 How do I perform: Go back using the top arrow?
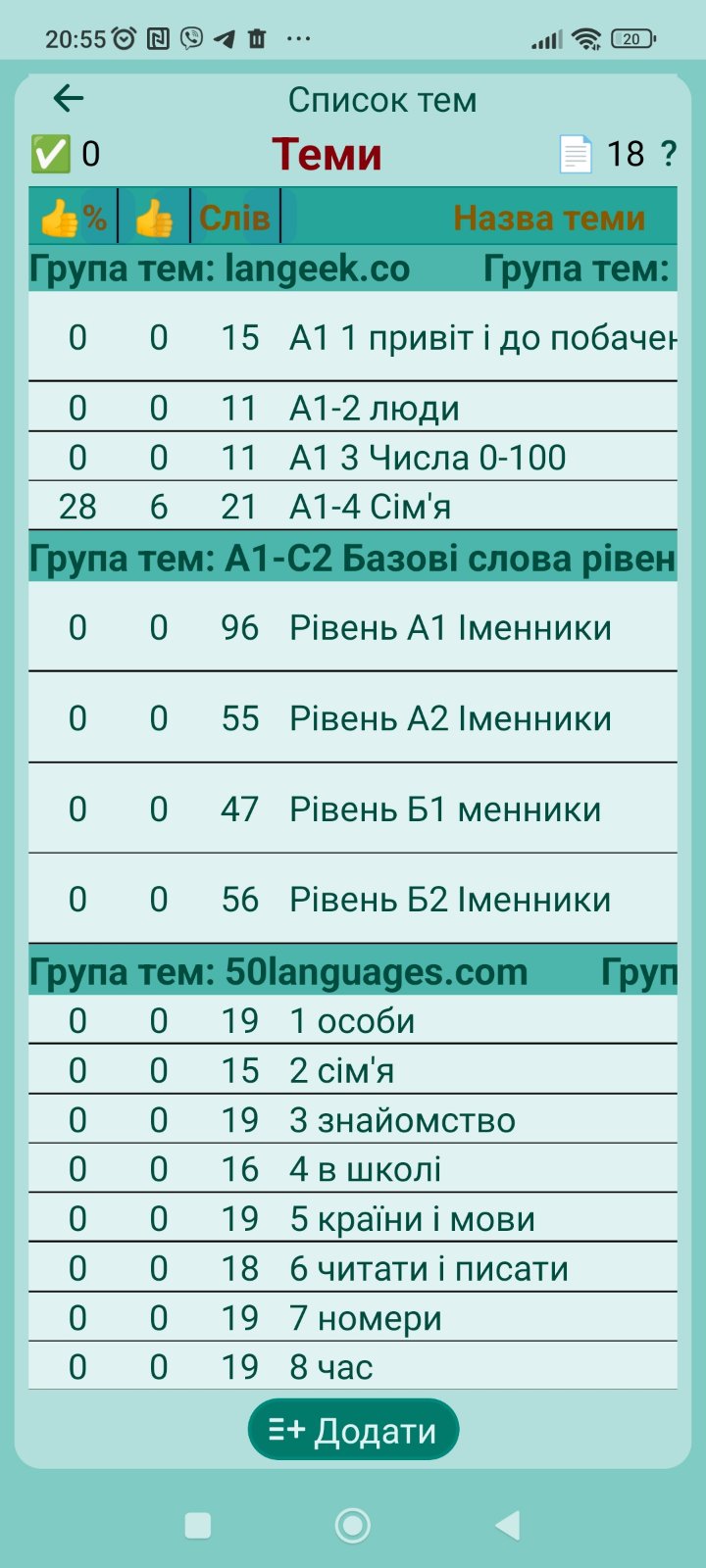coord(69,98)
